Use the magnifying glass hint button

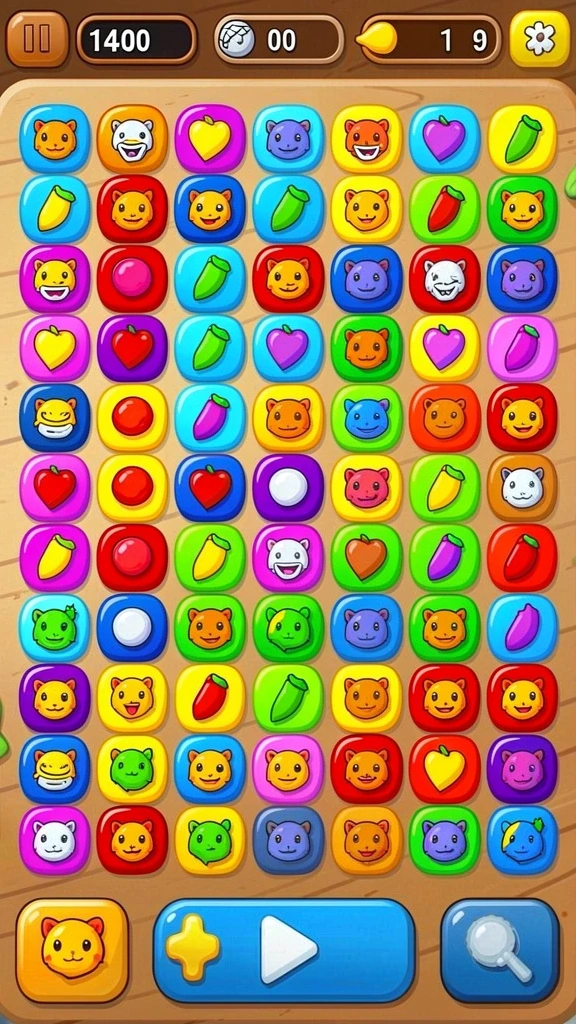(500, 950)
